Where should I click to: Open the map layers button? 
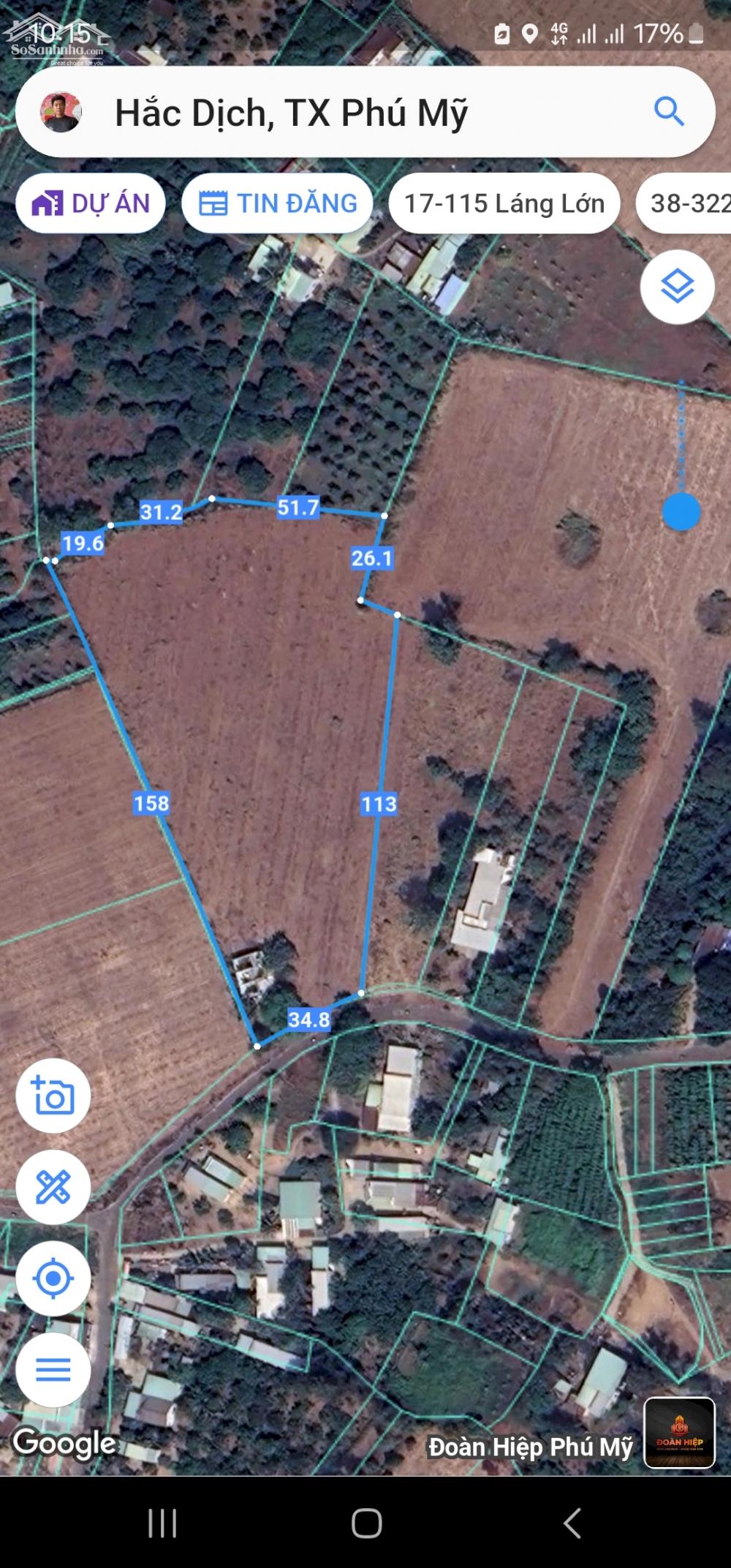click(x=678, y=287)
